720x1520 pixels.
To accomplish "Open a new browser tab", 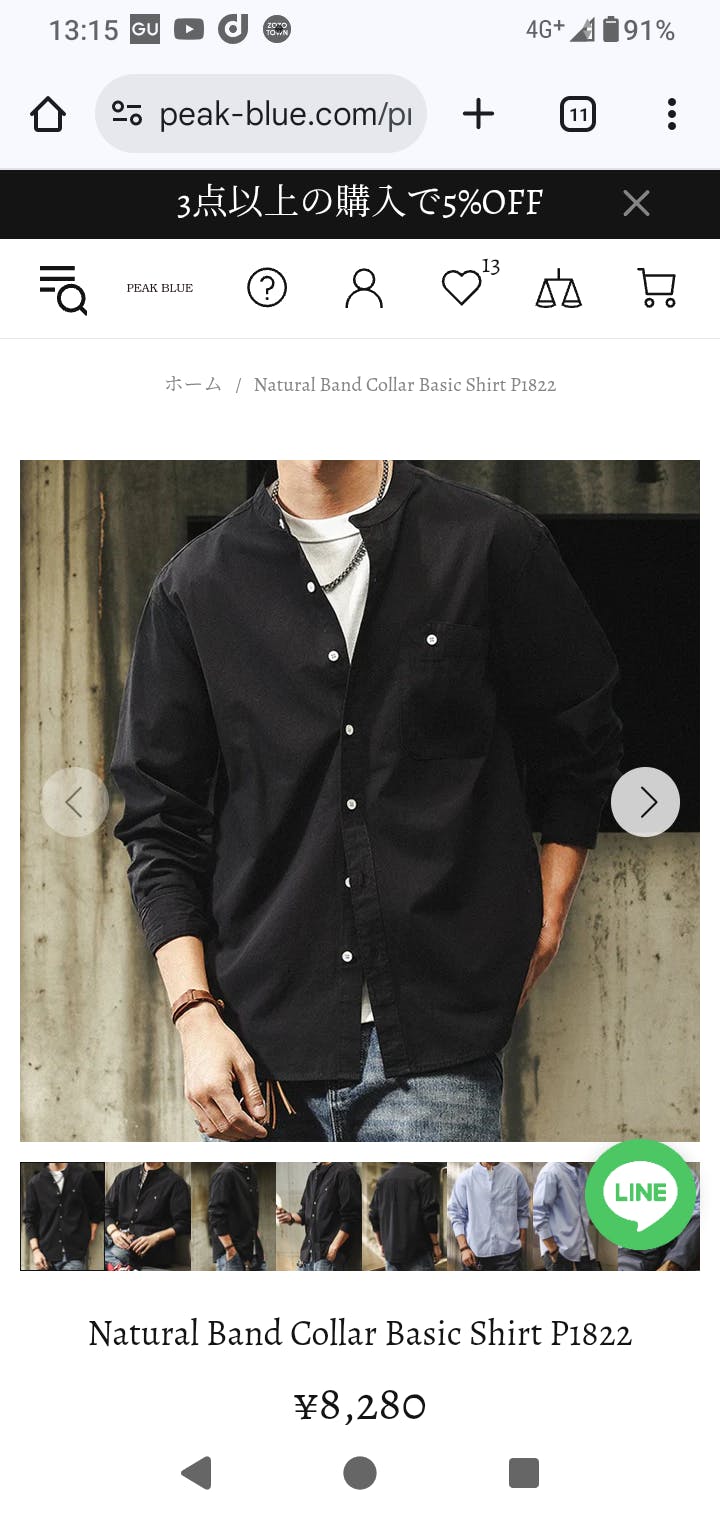I will [478, 114].
